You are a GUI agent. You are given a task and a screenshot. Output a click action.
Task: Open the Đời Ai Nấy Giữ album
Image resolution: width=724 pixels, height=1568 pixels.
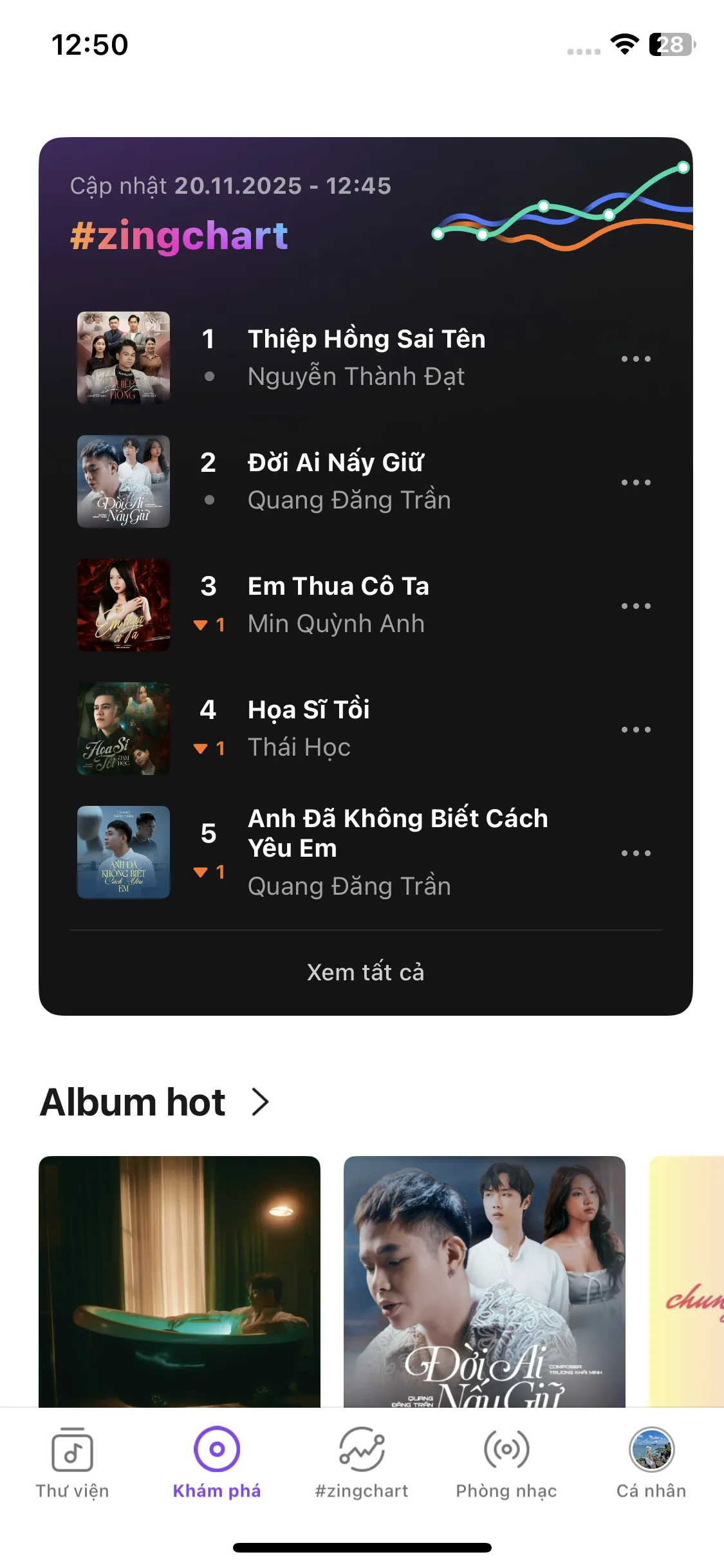[484, 1281]
